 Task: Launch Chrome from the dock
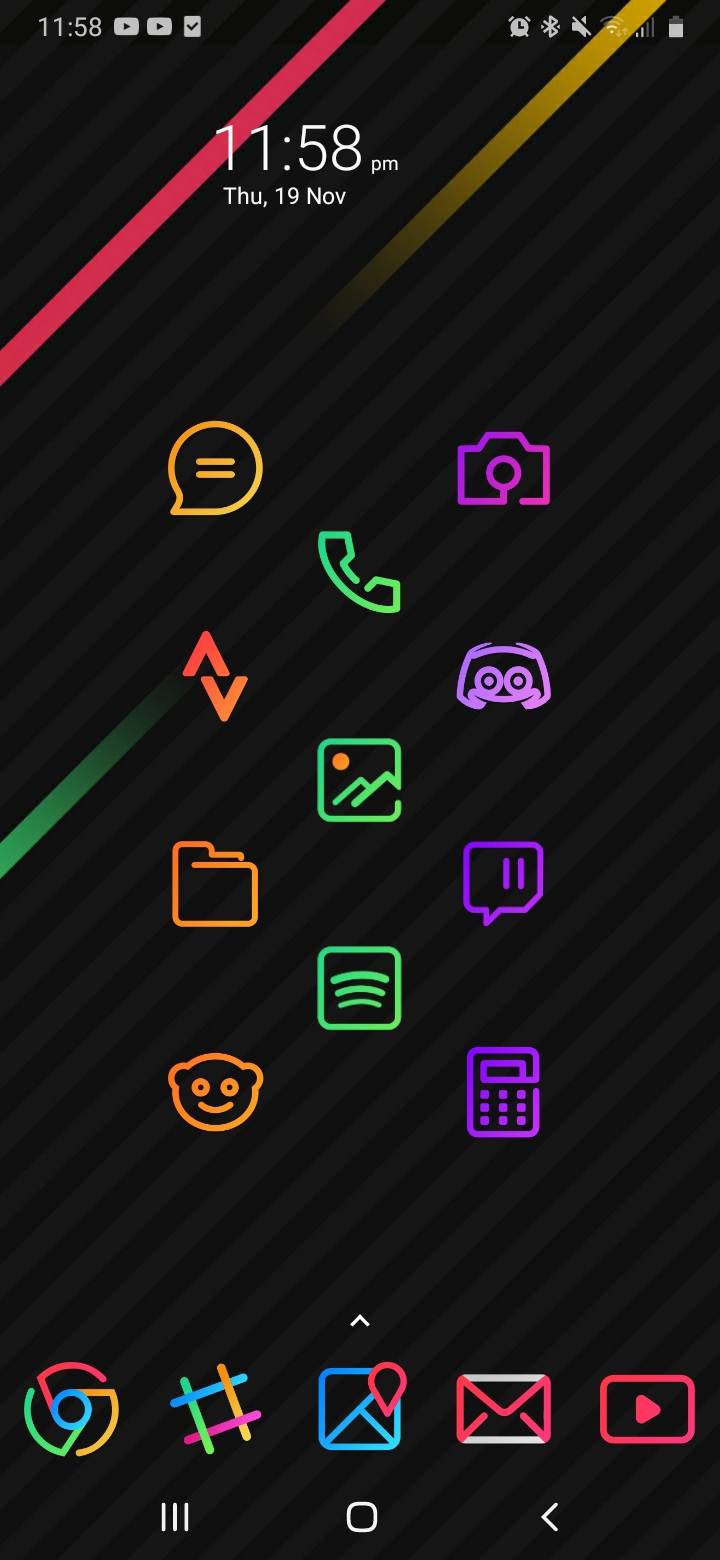tap(70, 1408)
